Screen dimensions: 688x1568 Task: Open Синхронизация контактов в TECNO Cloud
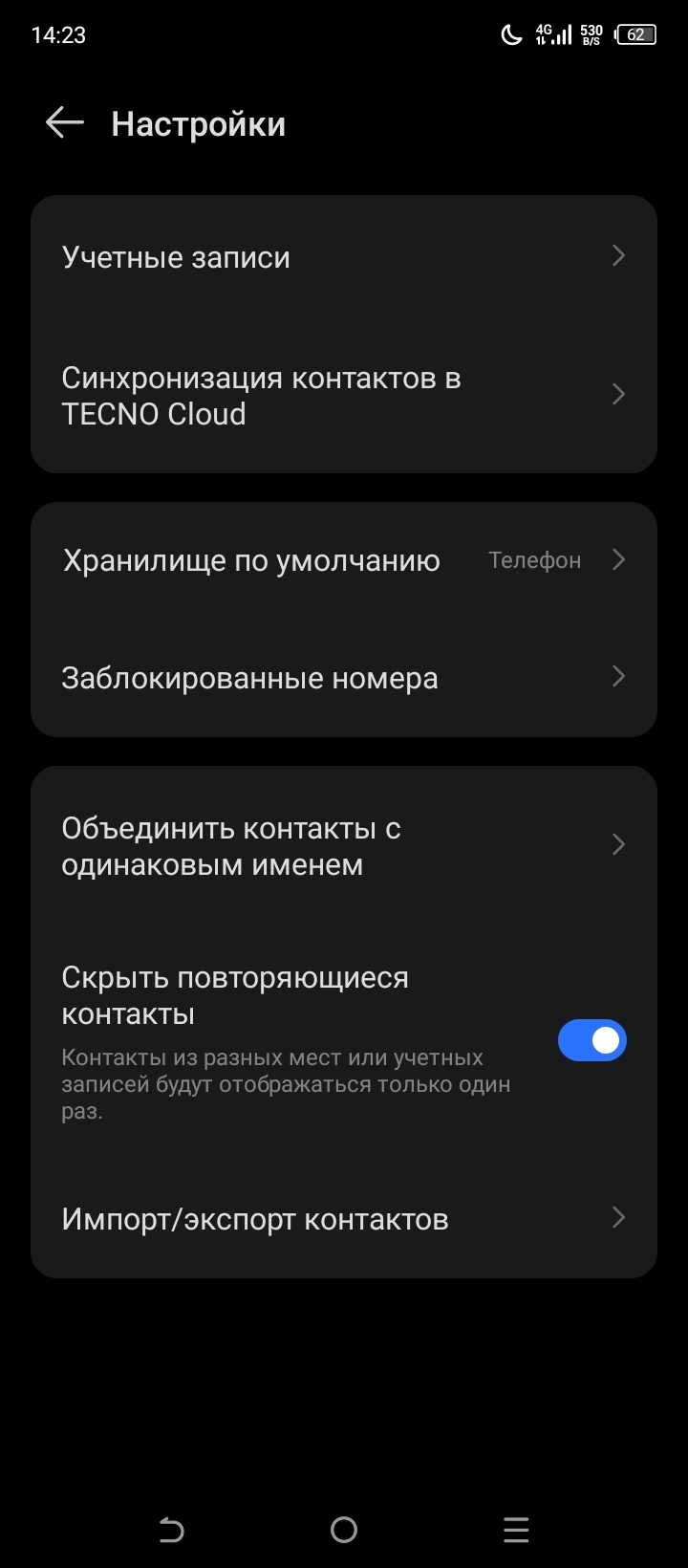[x=343, y=395]
